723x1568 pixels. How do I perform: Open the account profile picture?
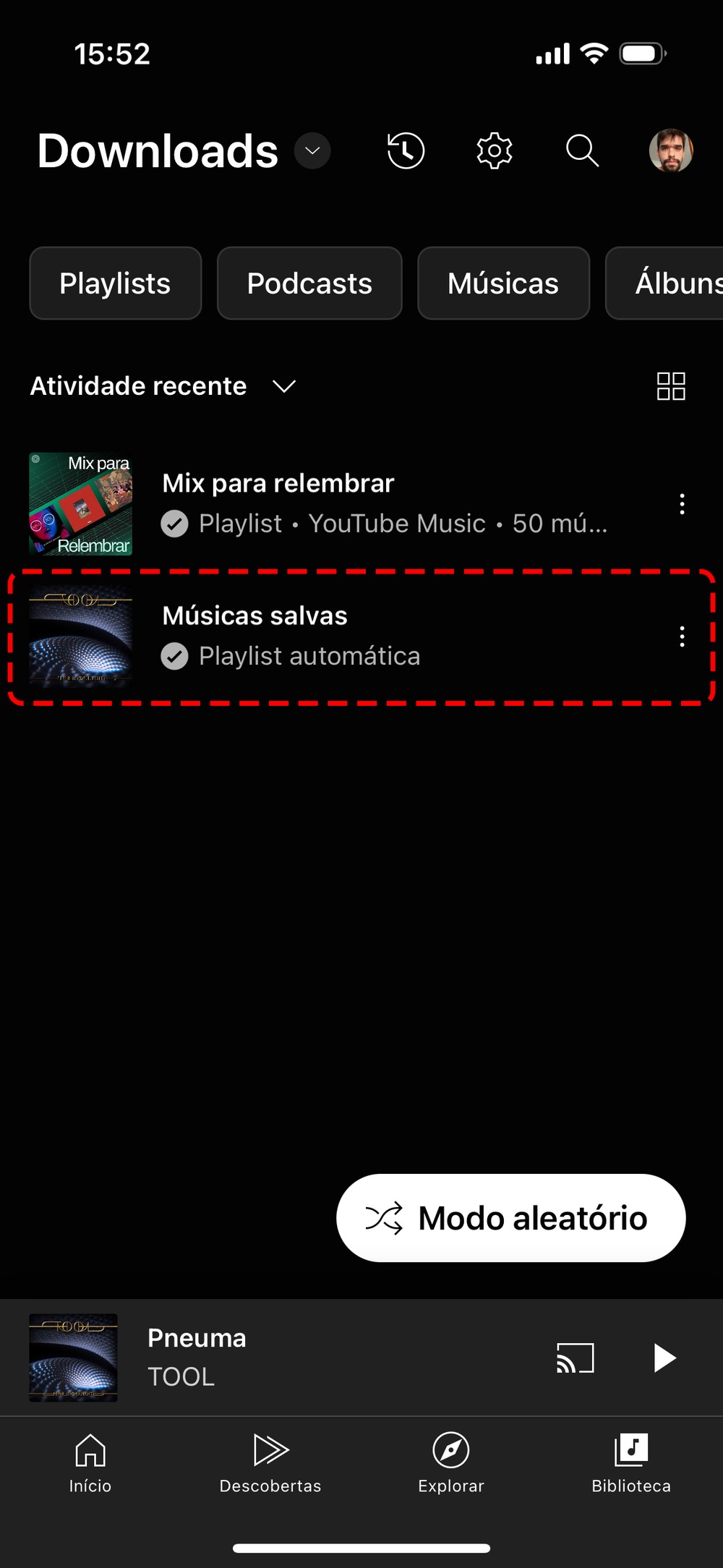pyautogui.click(x=671, y=151)
